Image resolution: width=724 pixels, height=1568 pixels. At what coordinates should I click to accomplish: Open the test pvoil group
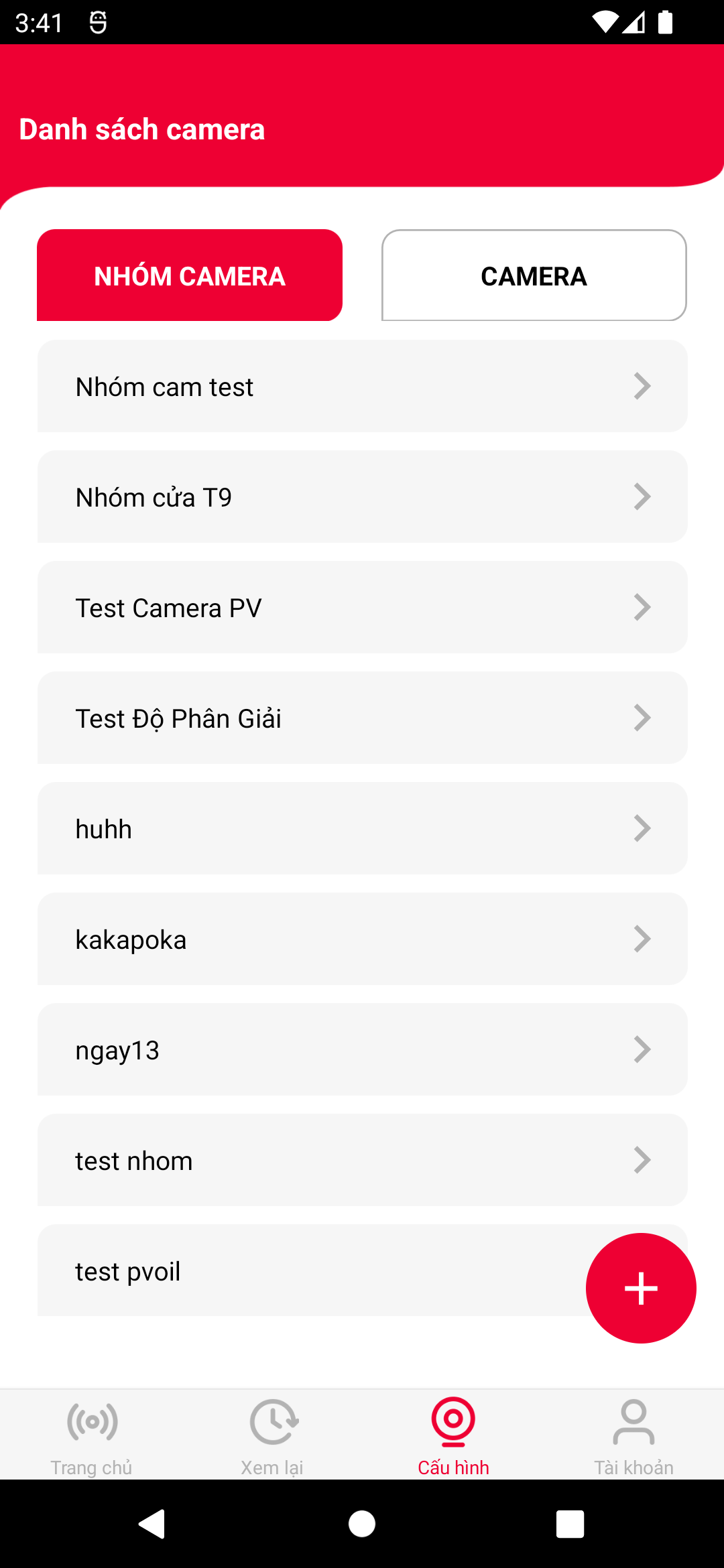tap(302, 1271)
